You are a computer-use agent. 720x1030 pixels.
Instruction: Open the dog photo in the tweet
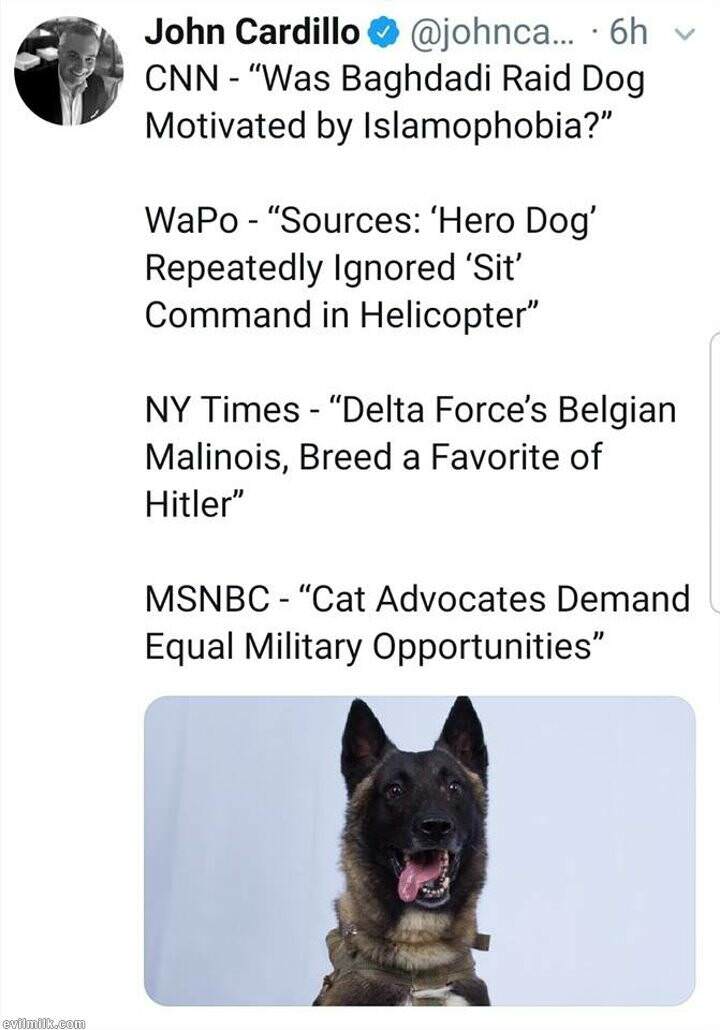point(419,850)
